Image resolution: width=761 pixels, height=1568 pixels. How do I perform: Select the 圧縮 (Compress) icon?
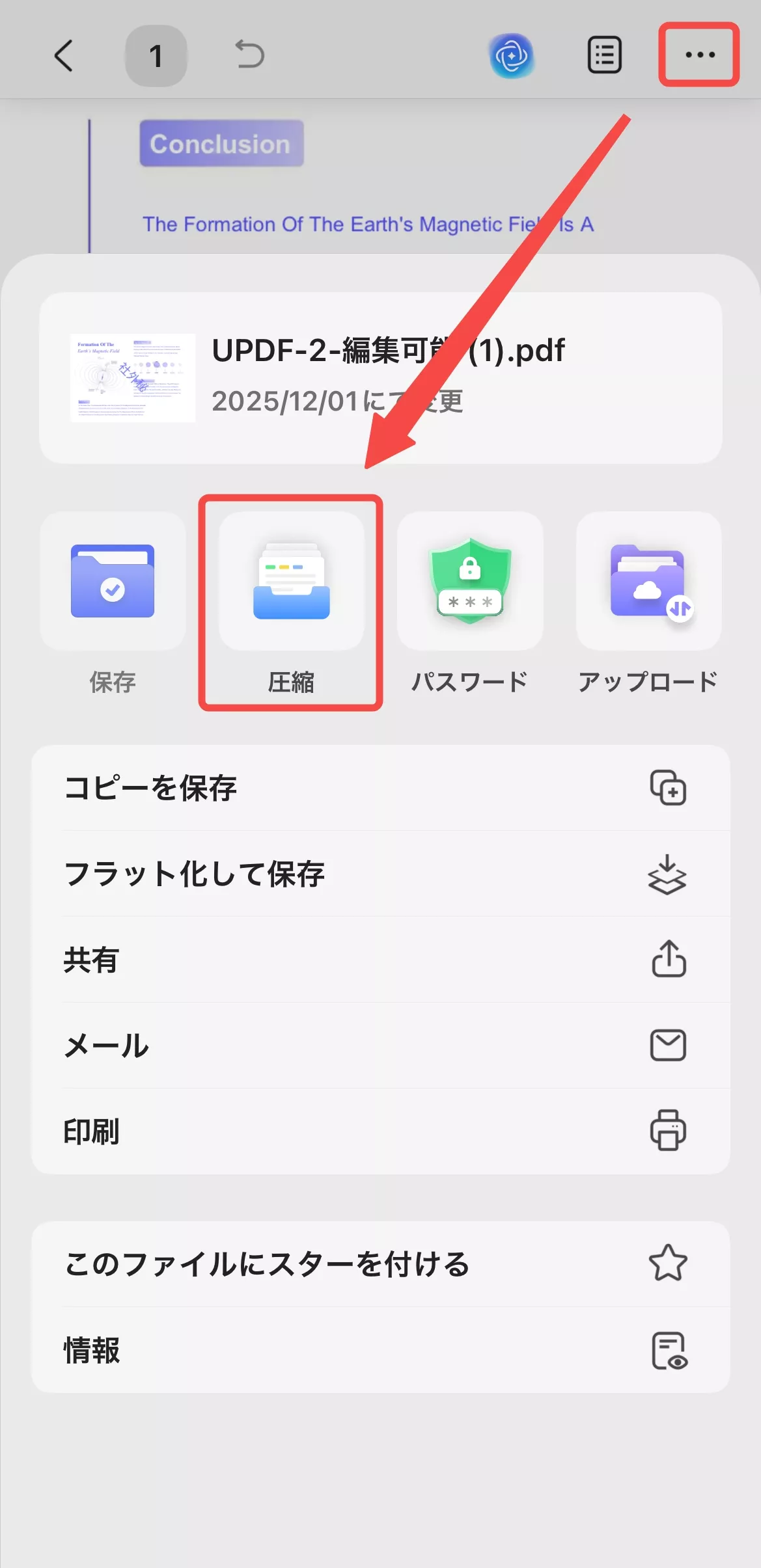pos(291,582)
